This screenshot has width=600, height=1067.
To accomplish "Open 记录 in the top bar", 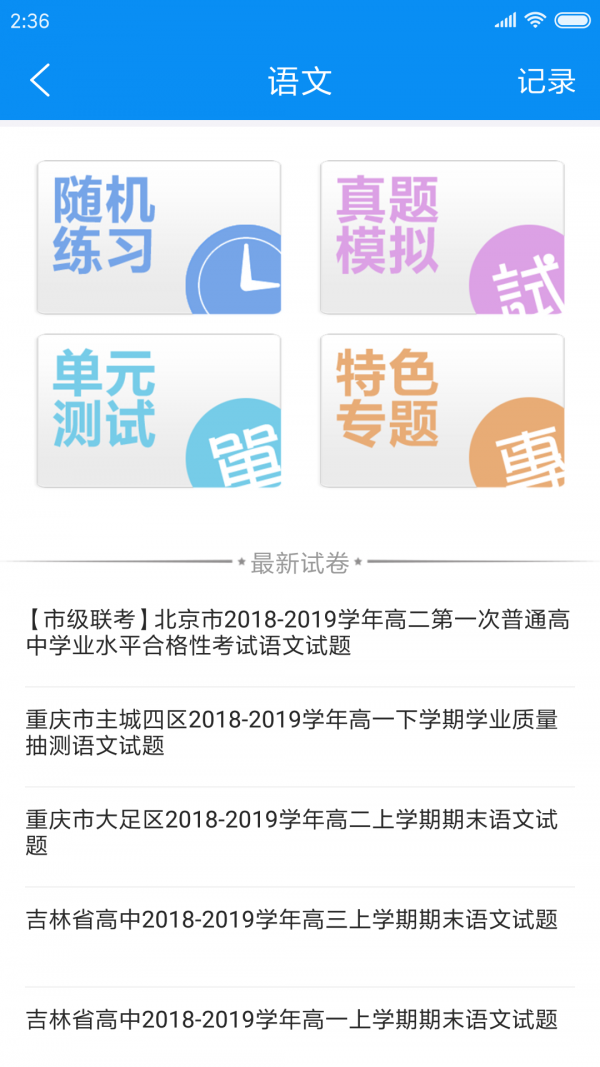I will click(546, 81).
